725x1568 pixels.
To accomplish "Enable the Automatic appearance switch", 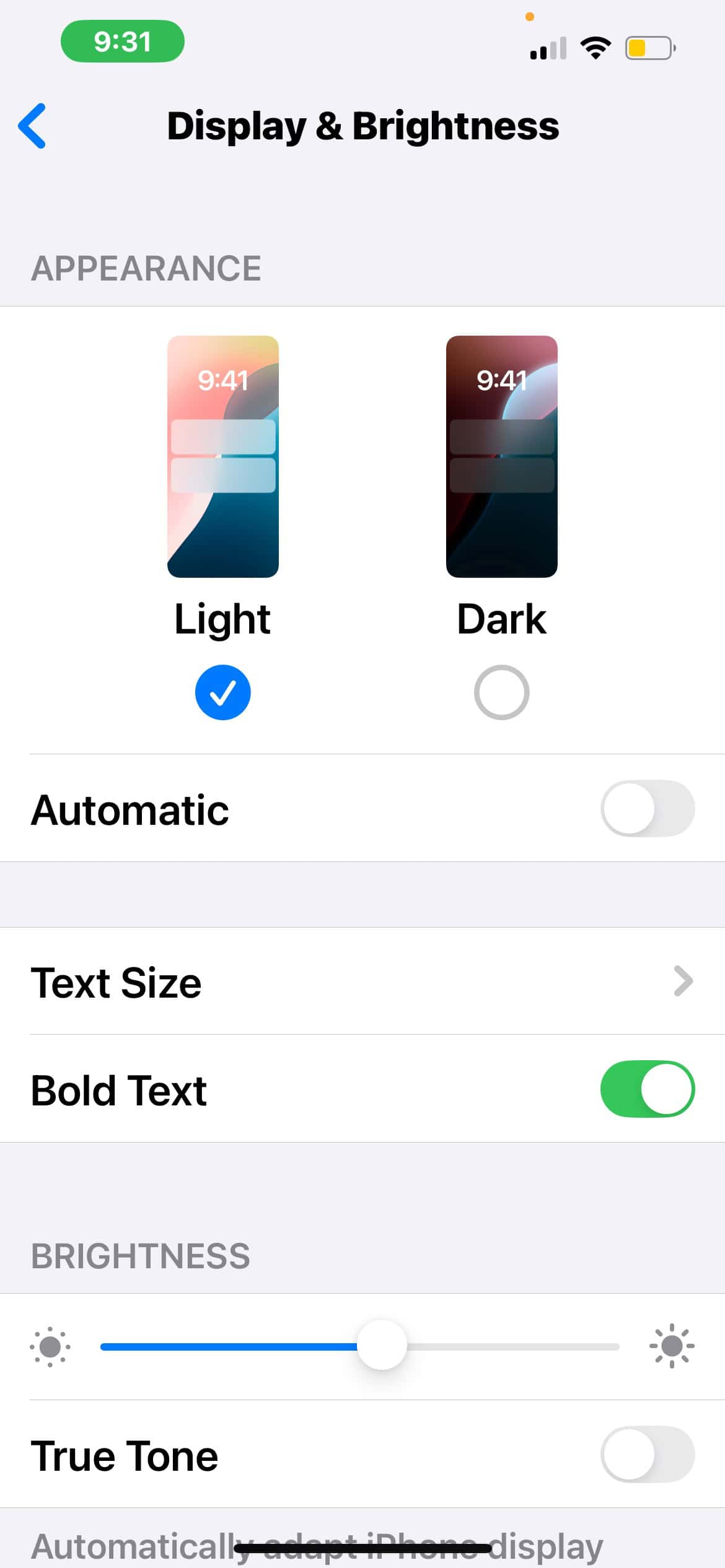I will [647, 808].
